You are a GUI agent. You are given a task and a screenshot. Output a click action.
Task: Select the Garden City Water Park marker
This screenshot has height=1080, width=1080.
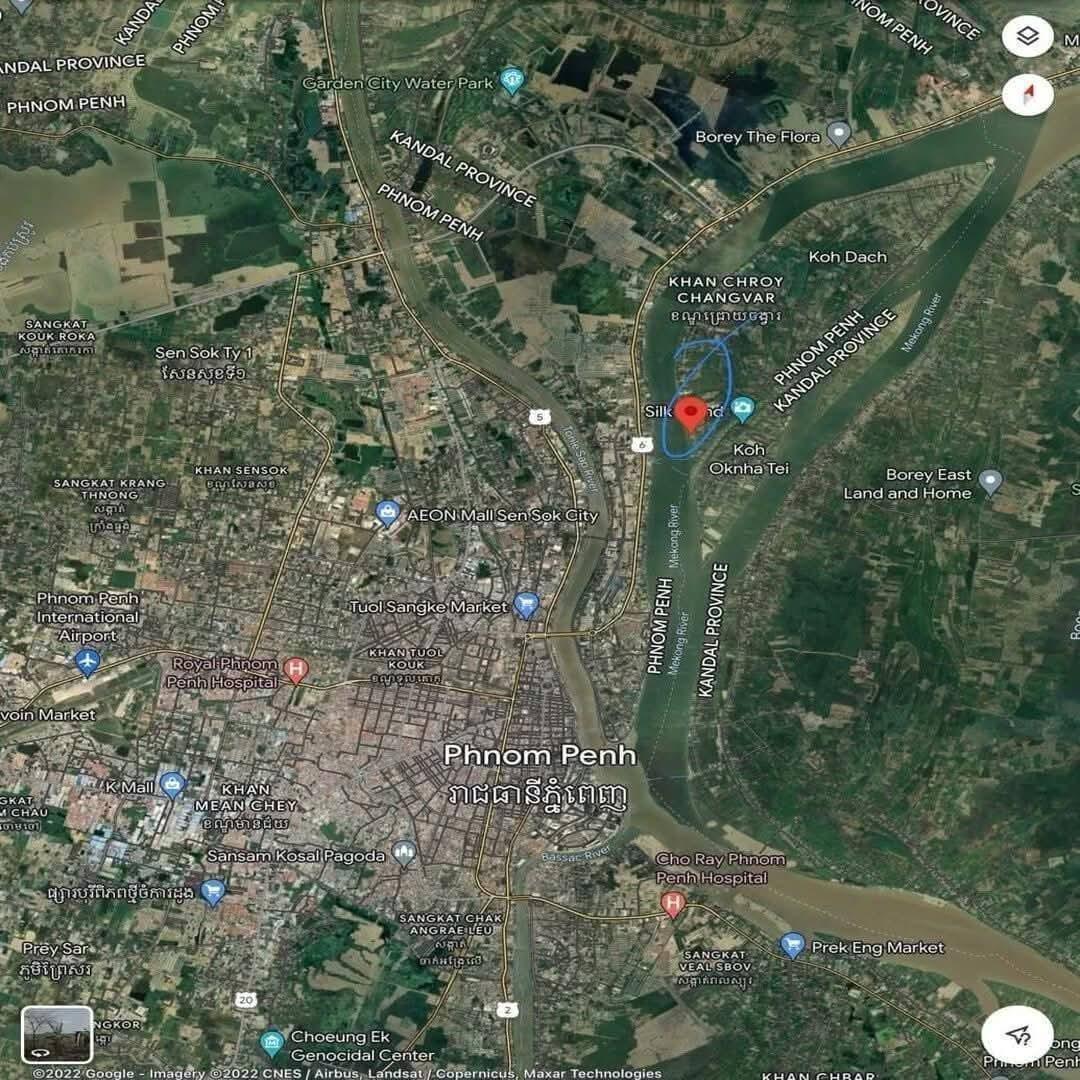(512, 81)
